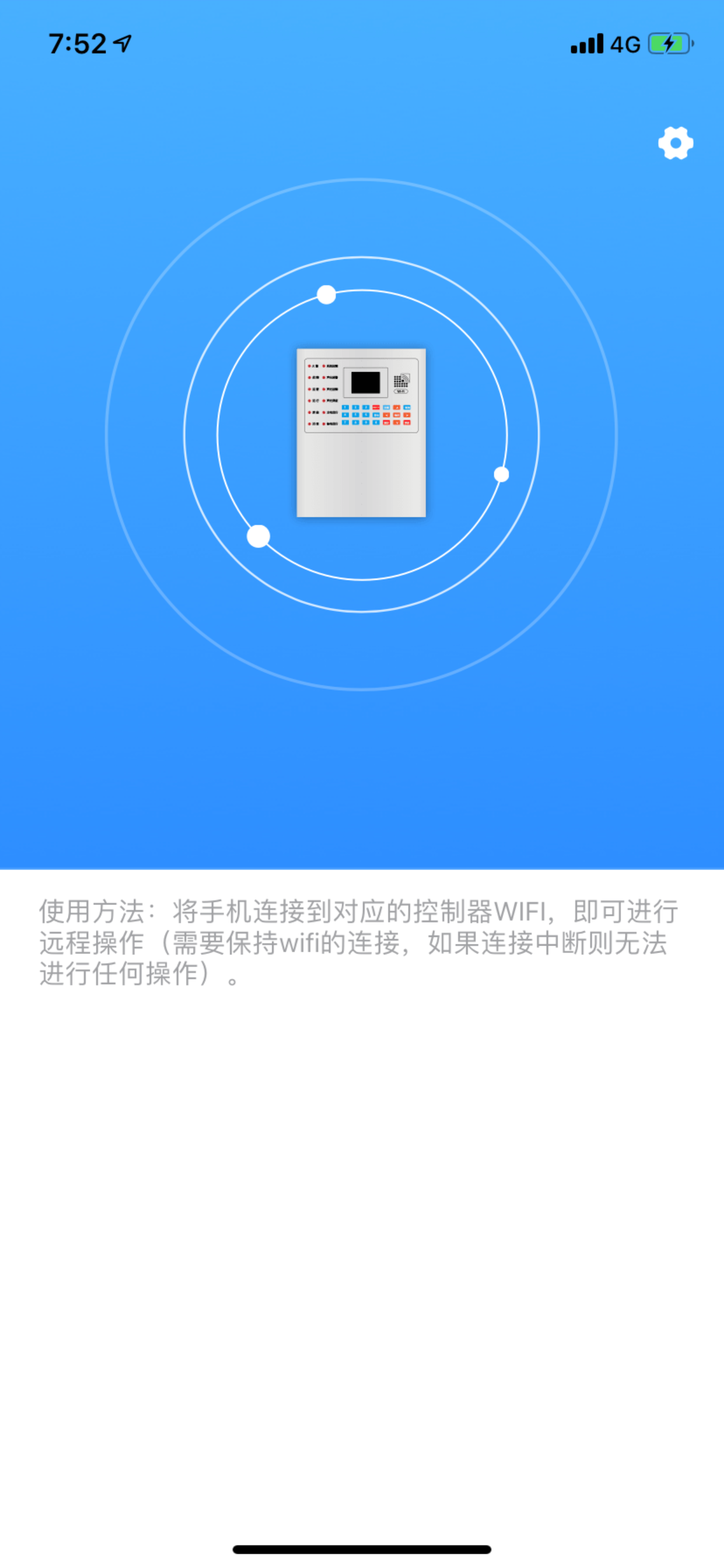Tap the Wi-Fi logo on the controller panel
724x1568 pixels.
402,382
